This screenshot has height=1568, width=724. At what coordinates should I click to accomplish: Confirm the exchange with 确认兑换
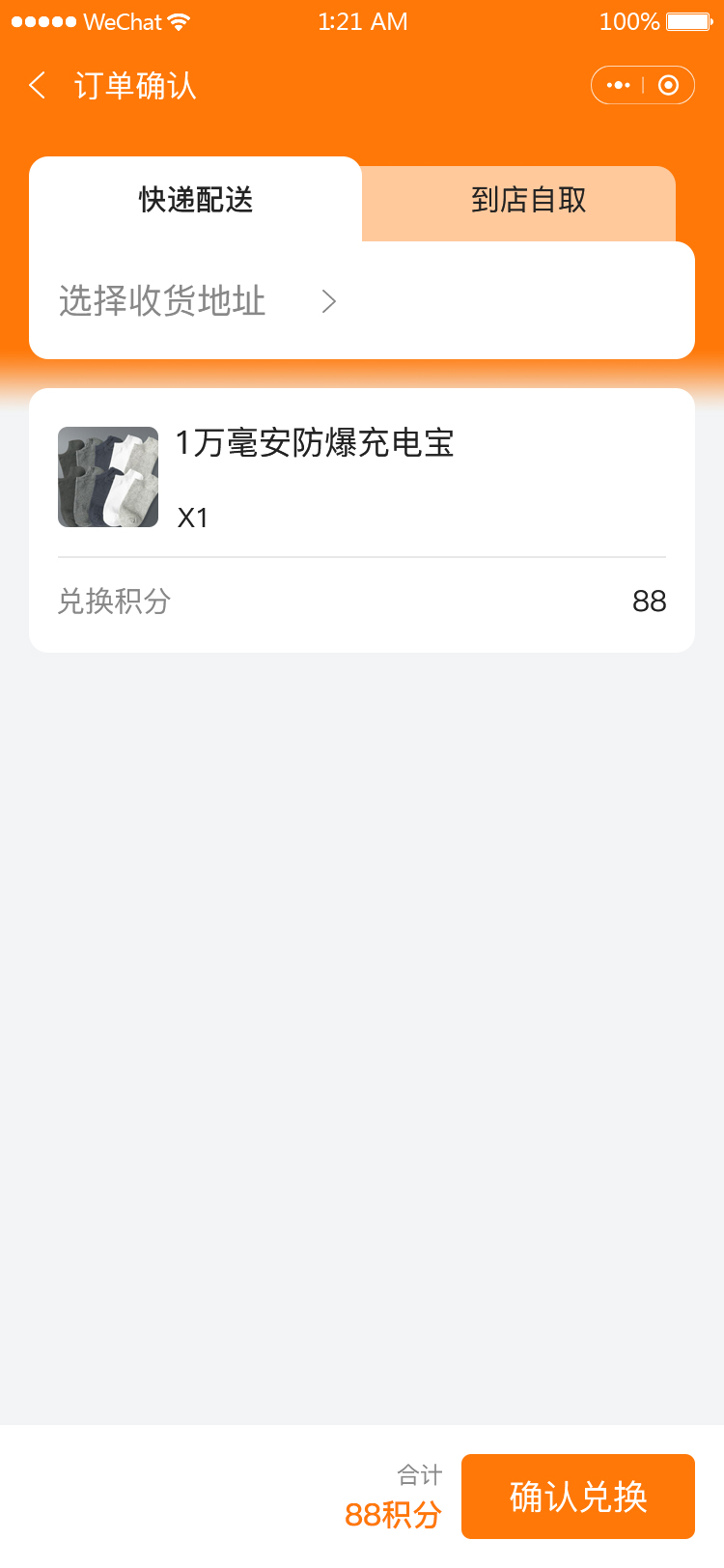[577, 1497]
